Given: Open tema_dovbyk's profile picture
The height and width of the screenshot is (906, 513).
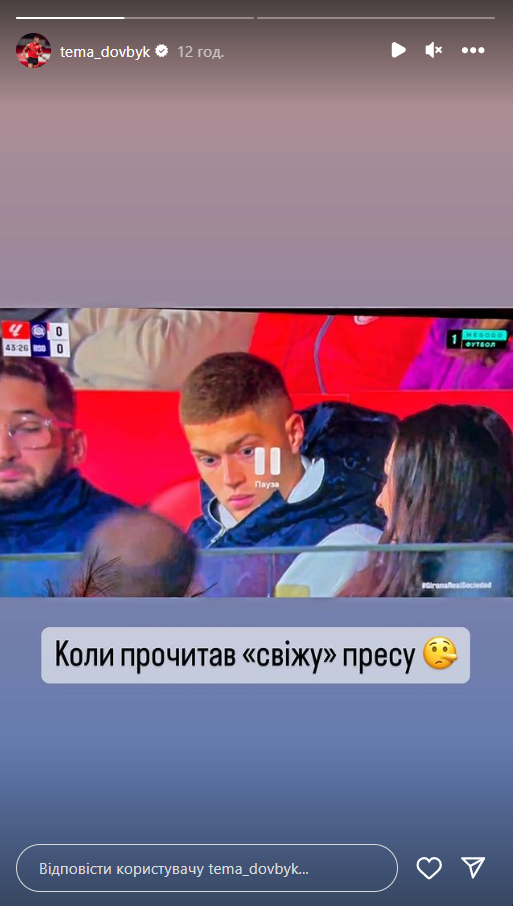Looking at the screenshot, I should (33, 51).
